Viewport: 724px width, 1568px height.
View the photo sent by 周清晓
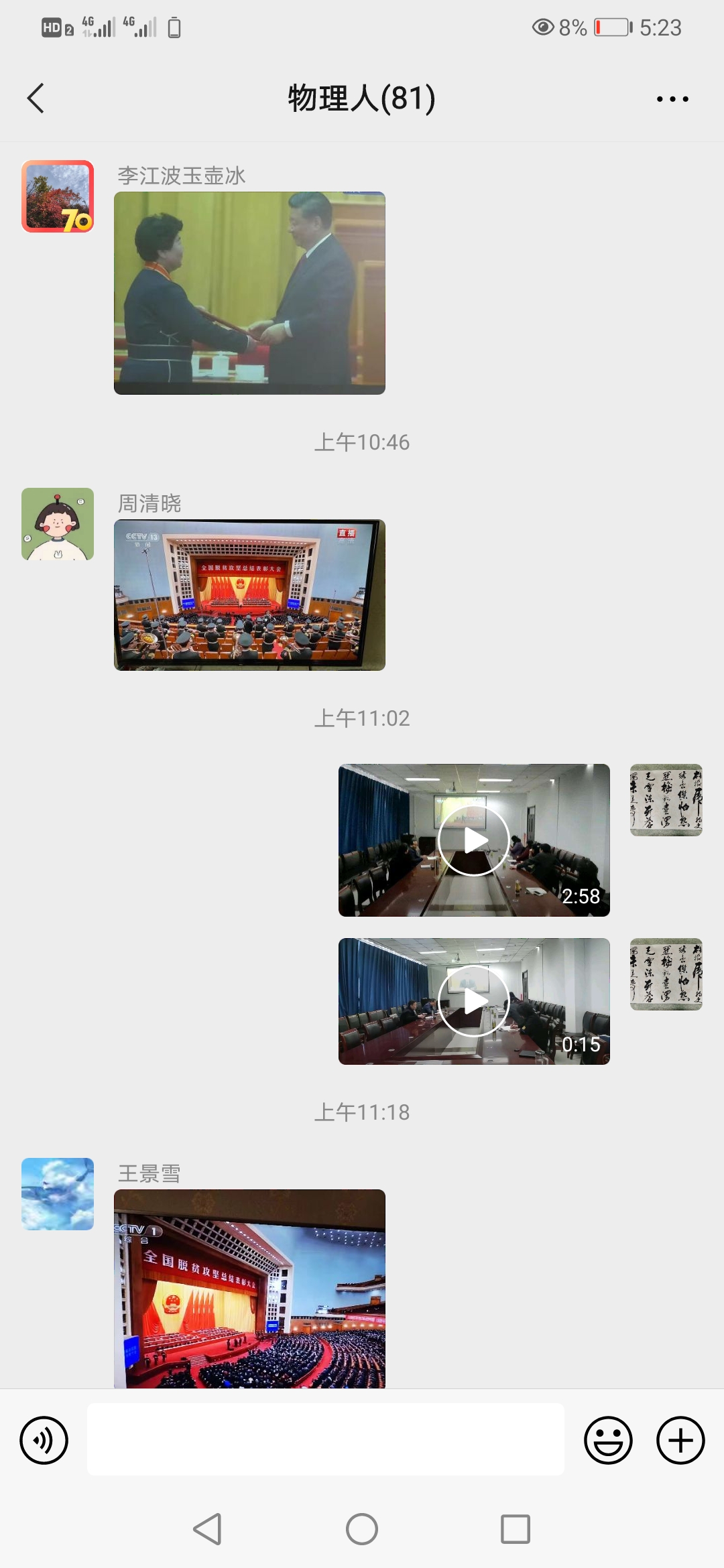pos(249,595)
